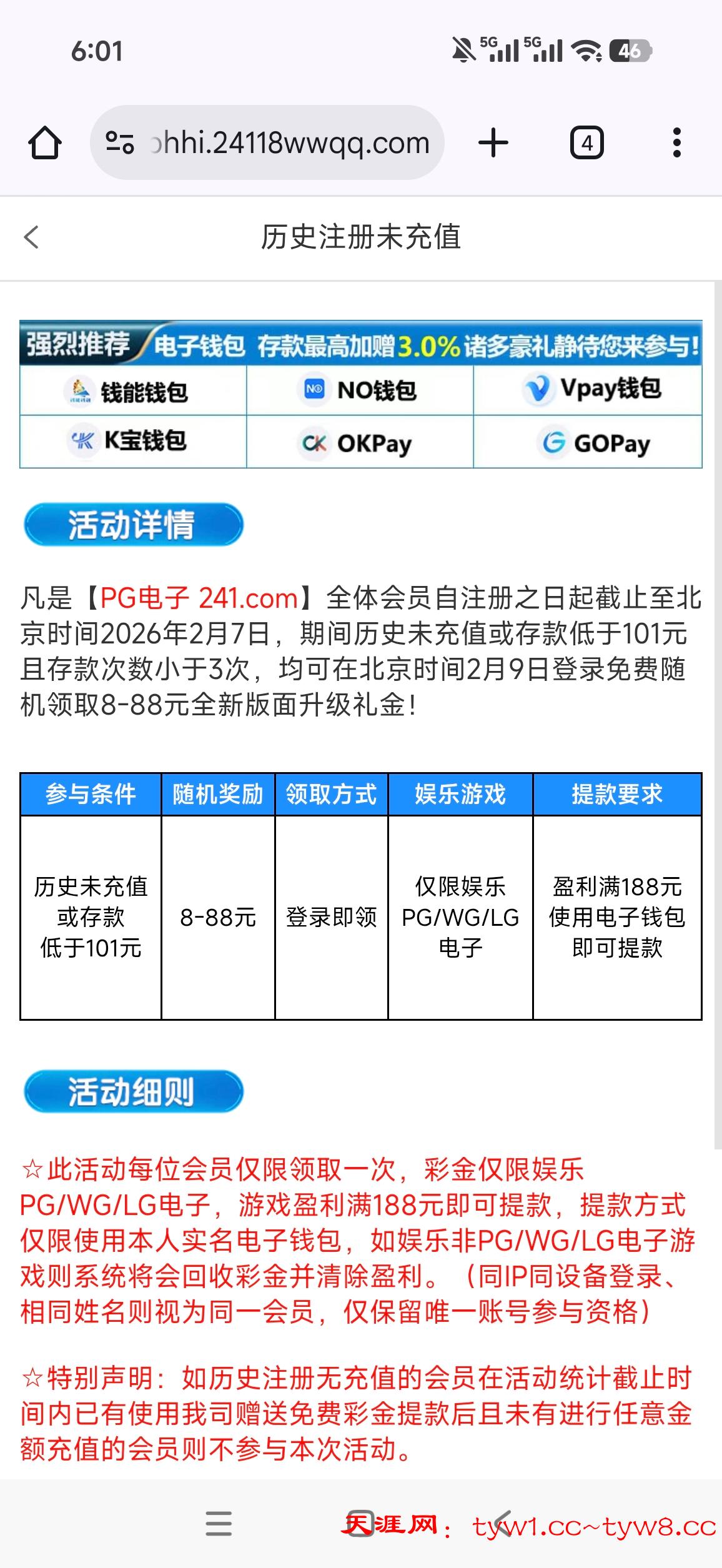Viewport: 722px width, 1568px height.
Task: Open a new browser tab
Action: (493, 143)
